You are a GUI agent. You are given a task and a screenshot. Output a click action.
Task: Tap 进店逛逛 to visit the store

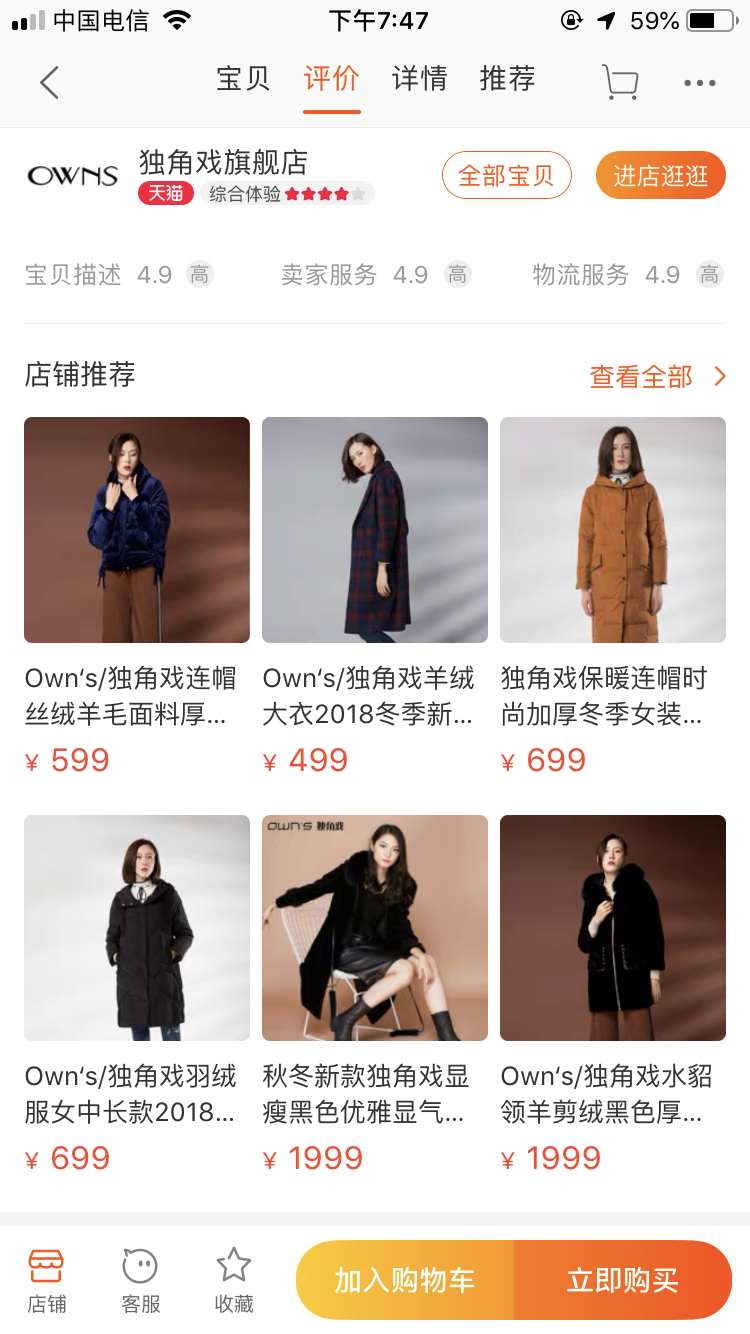coord(660,176)
